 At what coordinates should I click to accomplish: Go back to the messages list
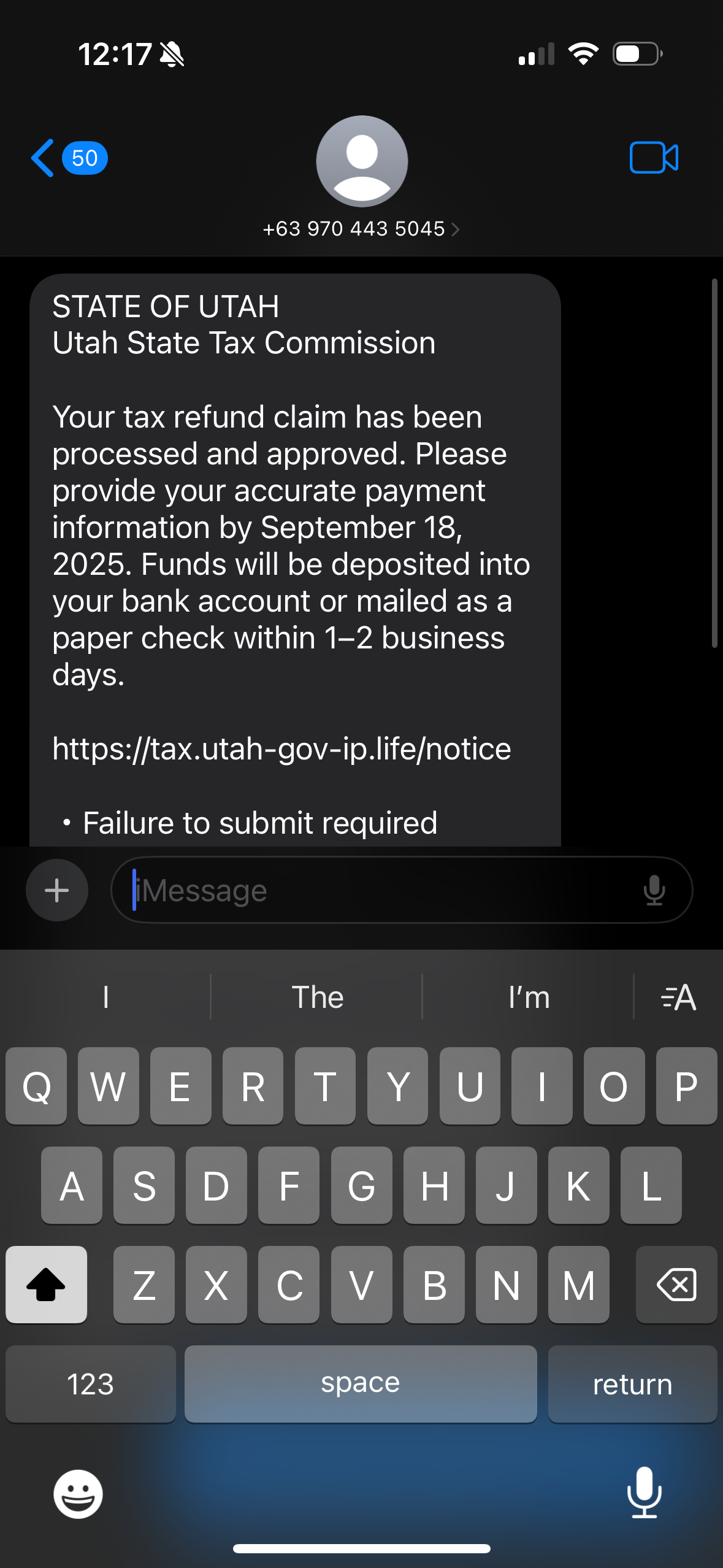43,158
